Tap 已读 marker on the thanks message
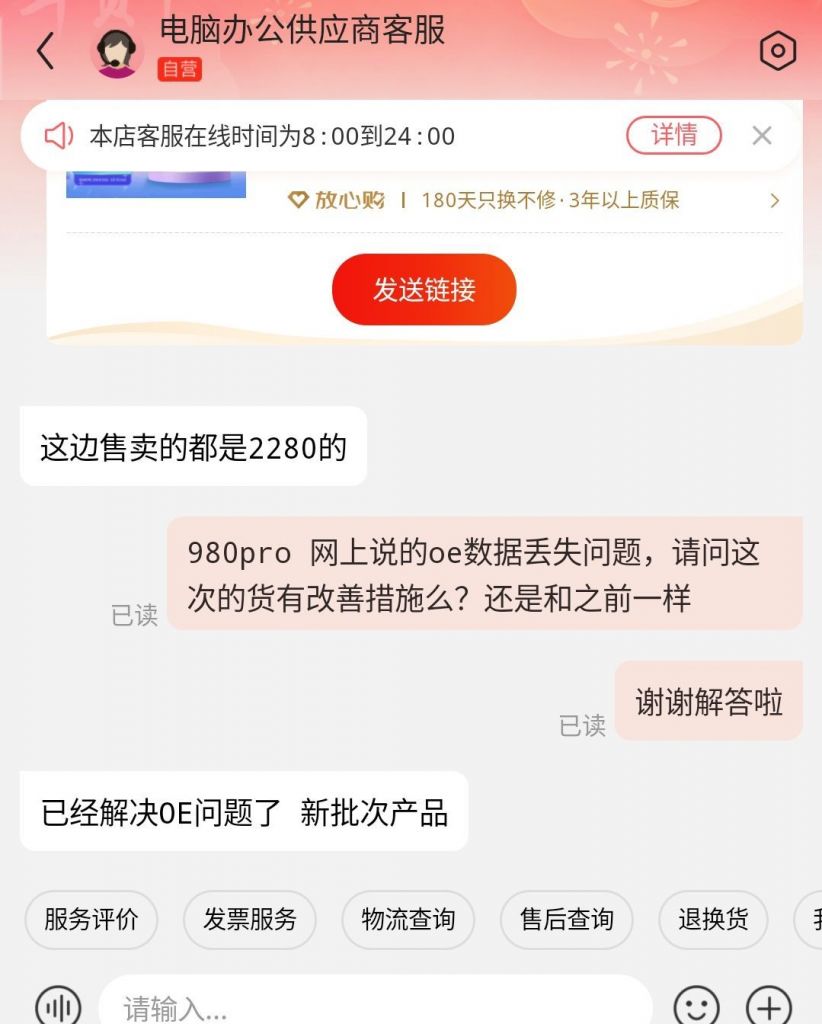 click(x=584, y=727)
